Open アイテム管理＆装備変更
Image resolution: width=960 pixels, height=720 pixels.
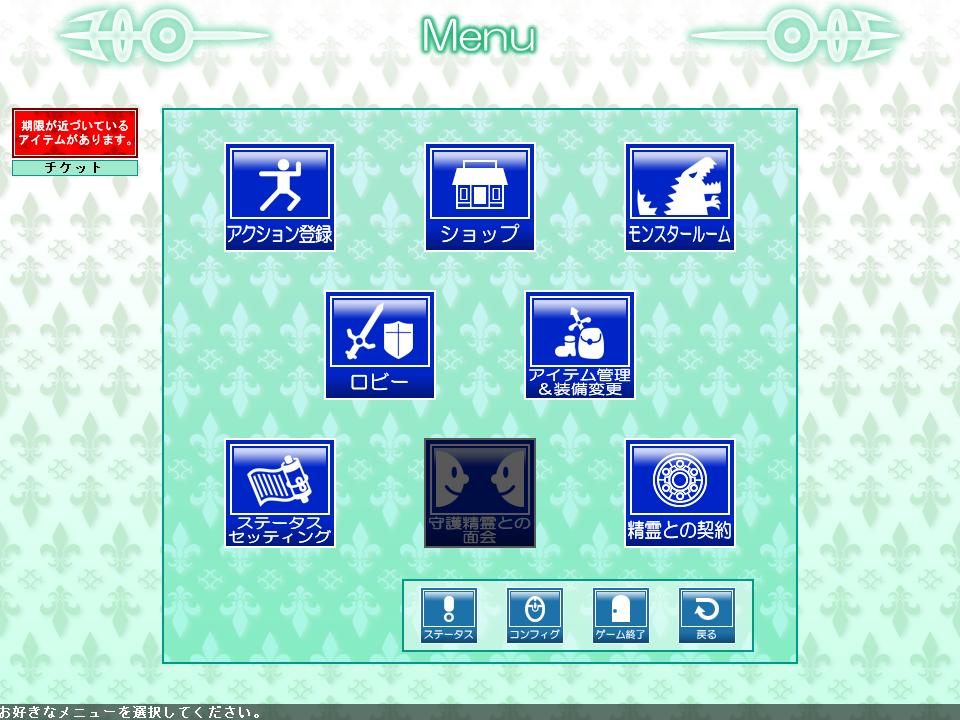pos(580,345)
